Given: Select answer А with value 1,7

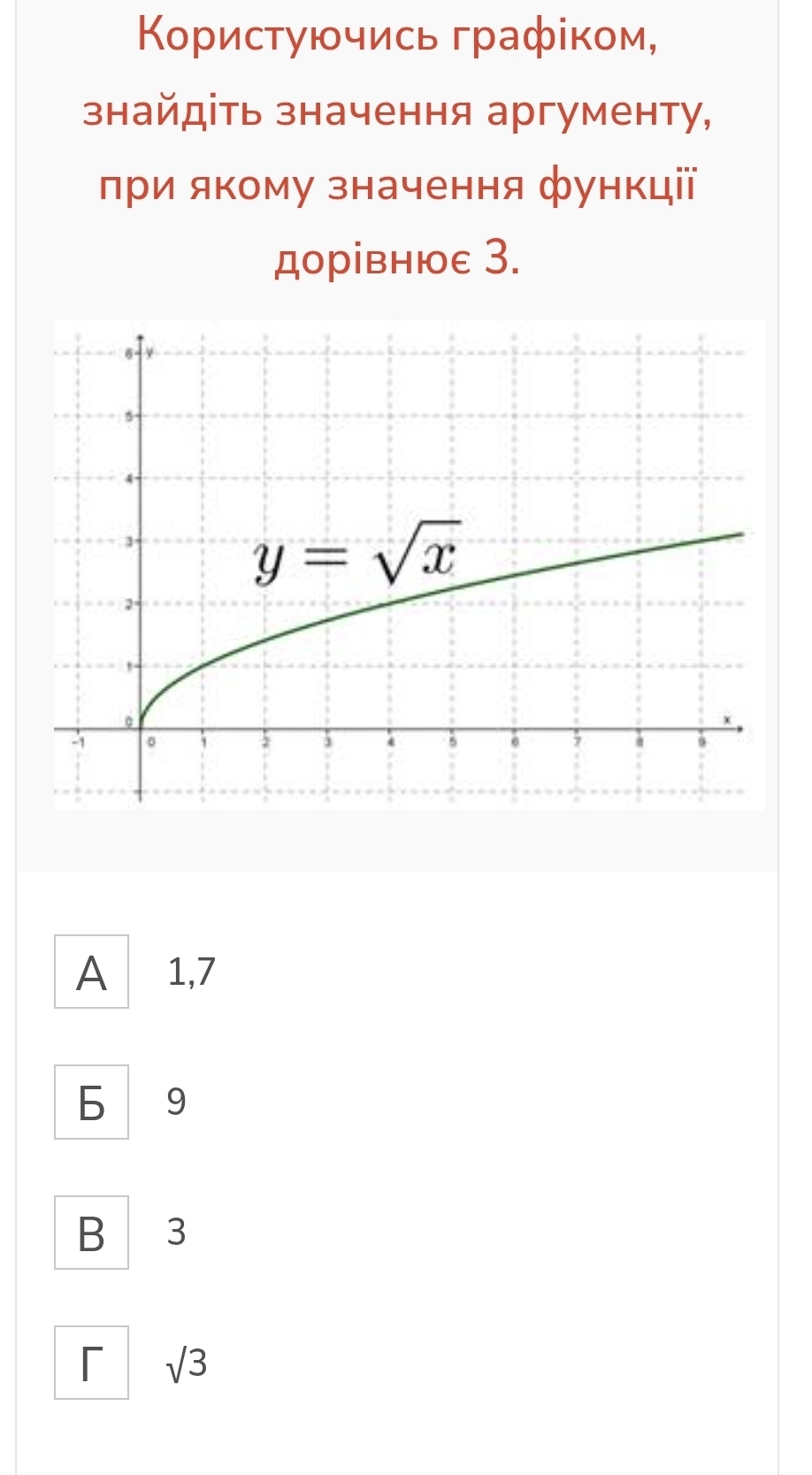Looking at the screenshot, I should (92, 972).
